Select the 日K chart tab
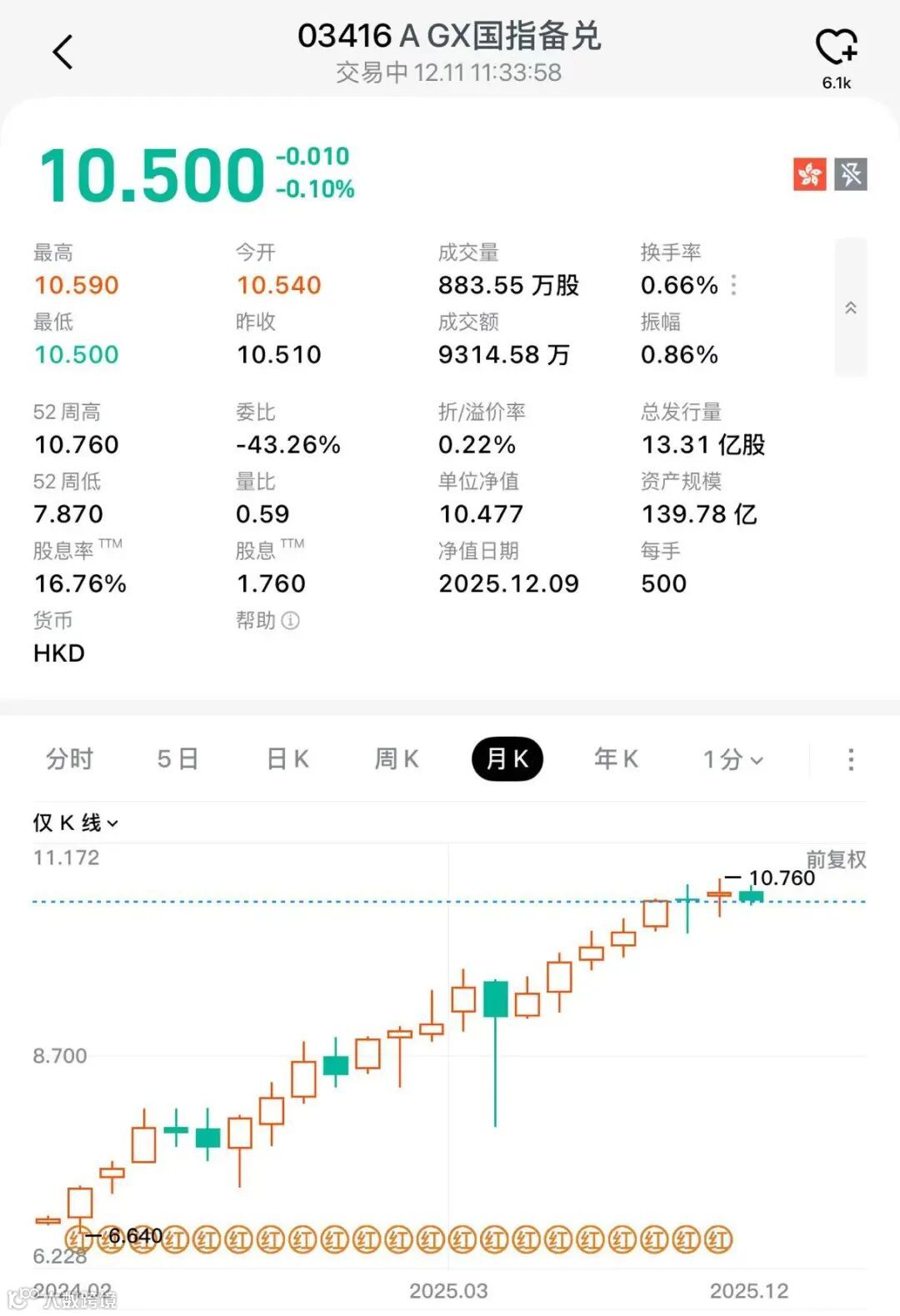 point(287,759)
